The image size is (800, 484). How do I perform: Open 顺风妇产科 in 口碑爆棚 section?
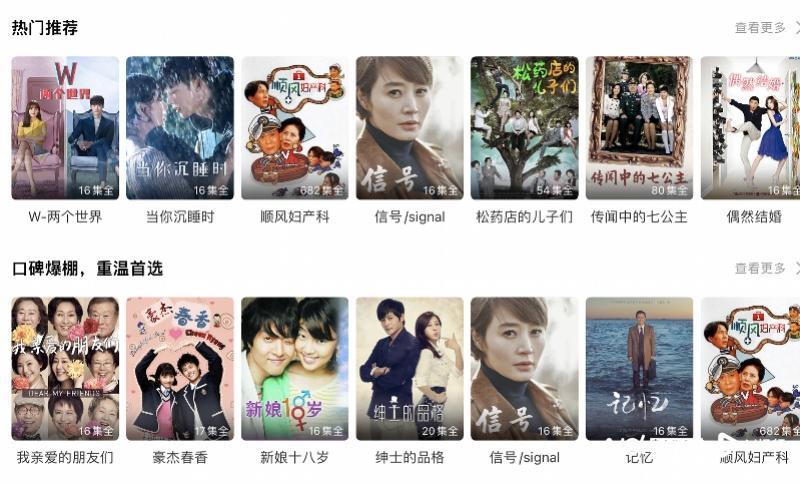(x=752, y=368)
